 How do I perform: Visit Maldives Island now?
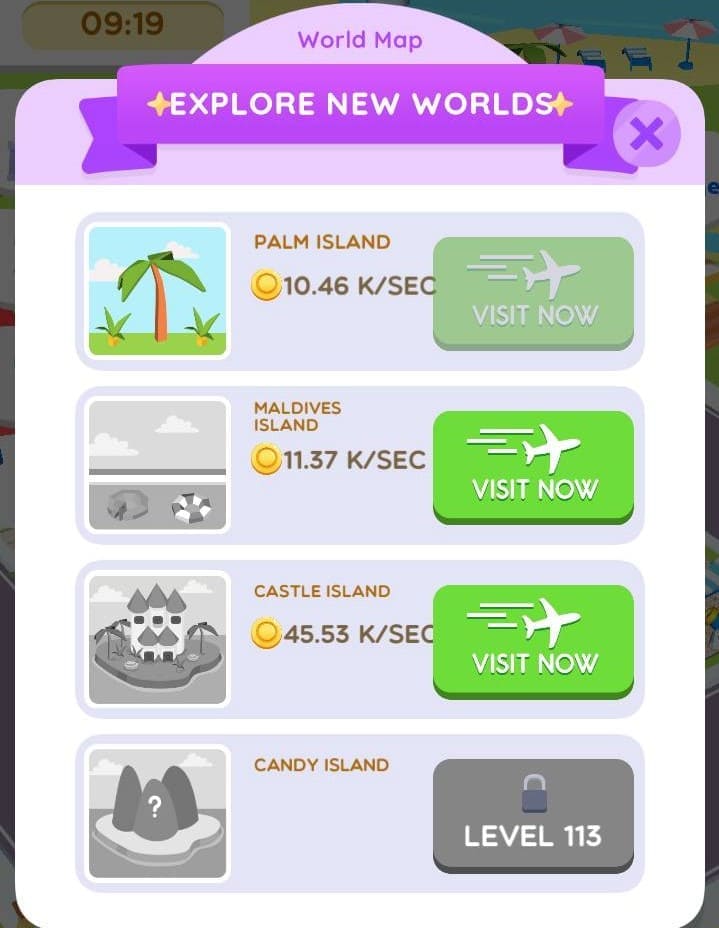[x=533, y=466]
